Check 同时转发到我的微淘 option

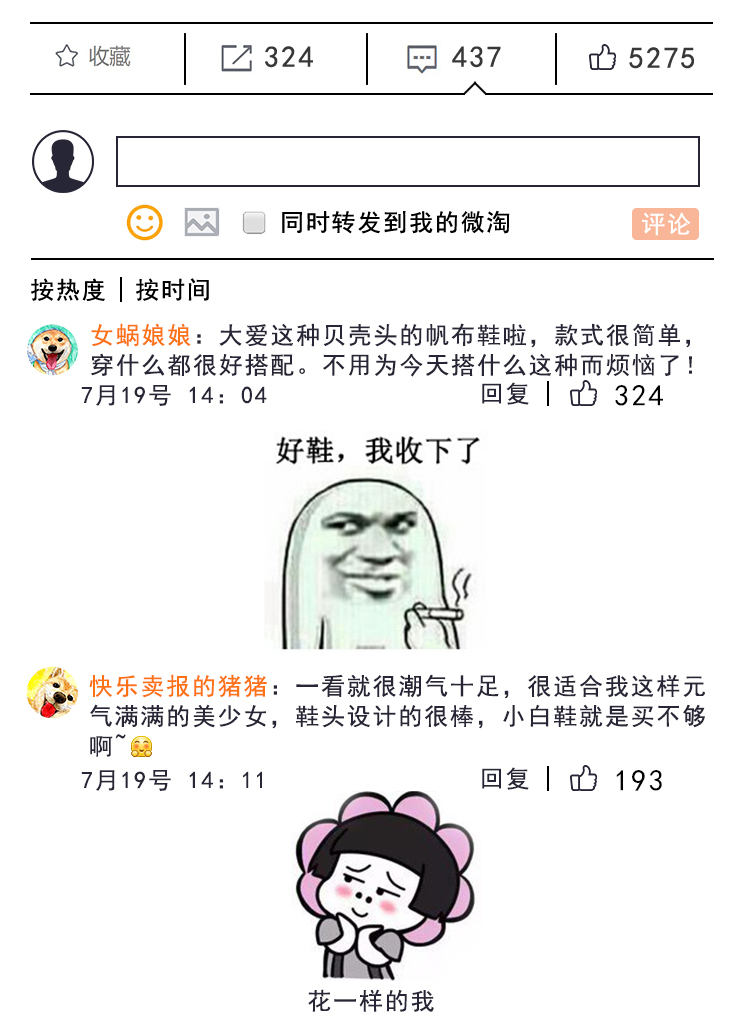255,223
